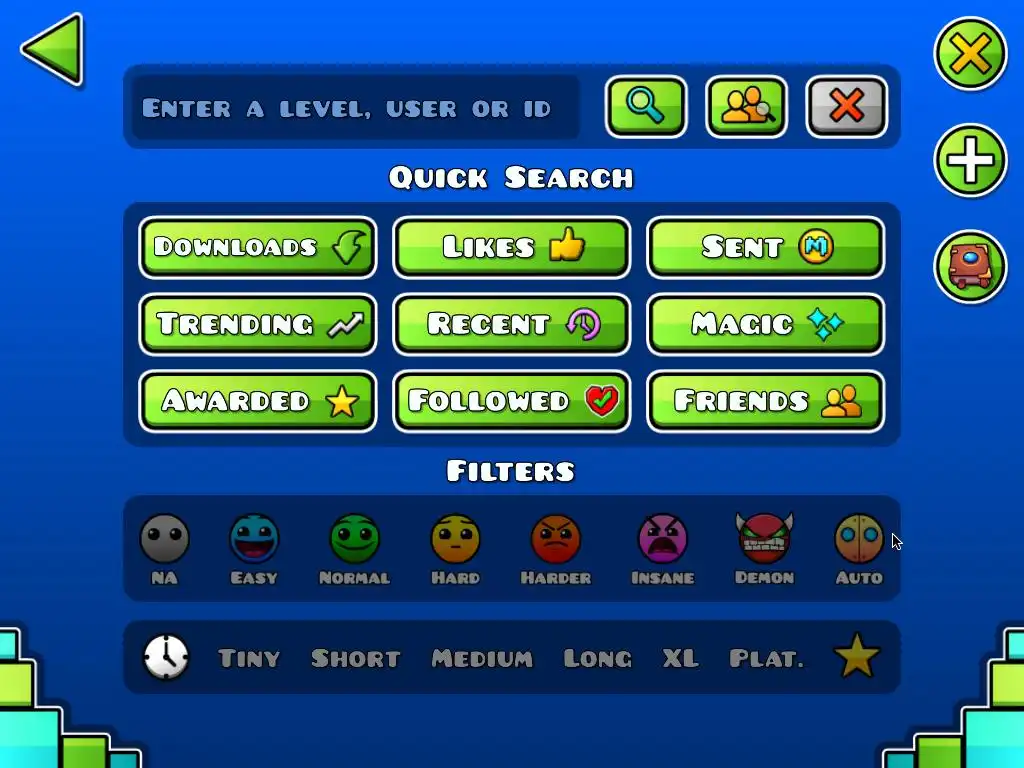Viewport: 1024px width, 768px height.
Task: Clear the search text with red X
Action: 846,107
